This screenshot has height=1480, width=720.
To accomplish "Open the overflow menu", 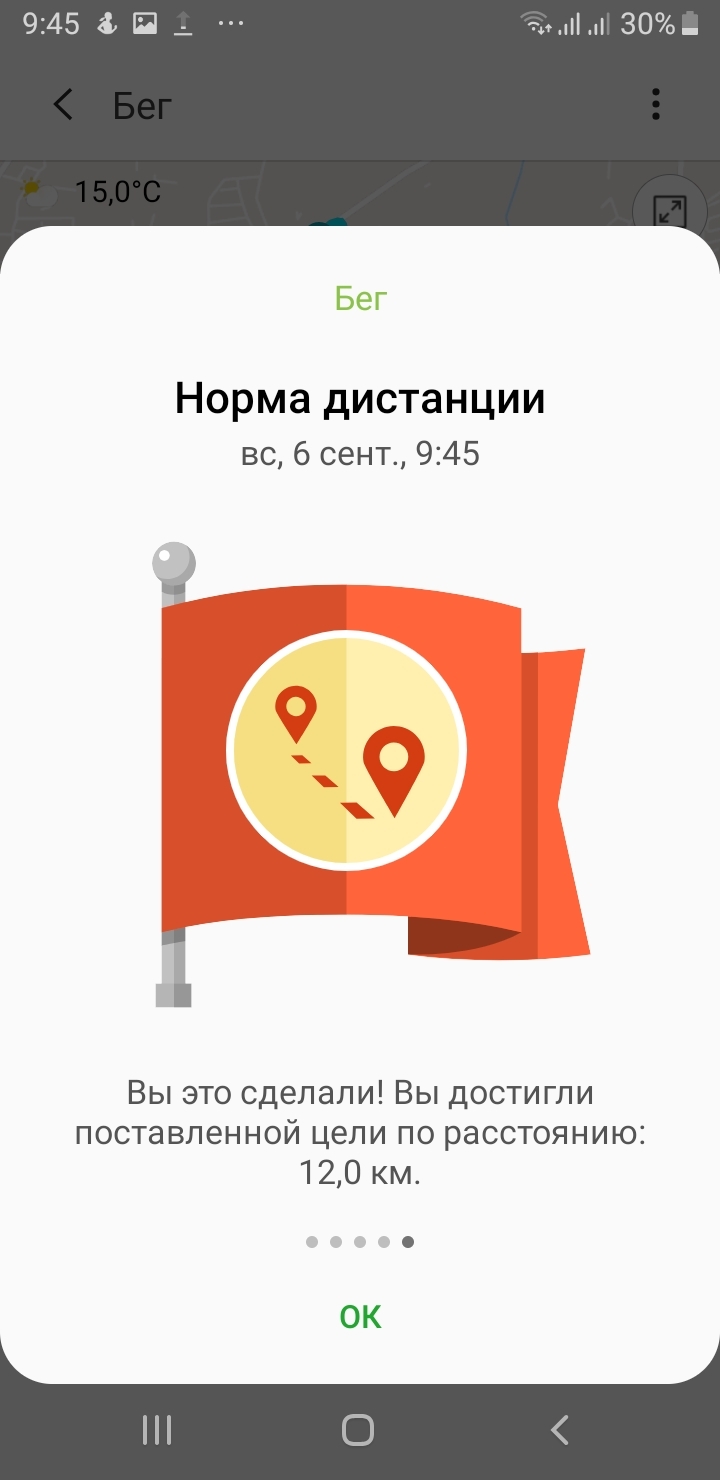I will 656,104.
